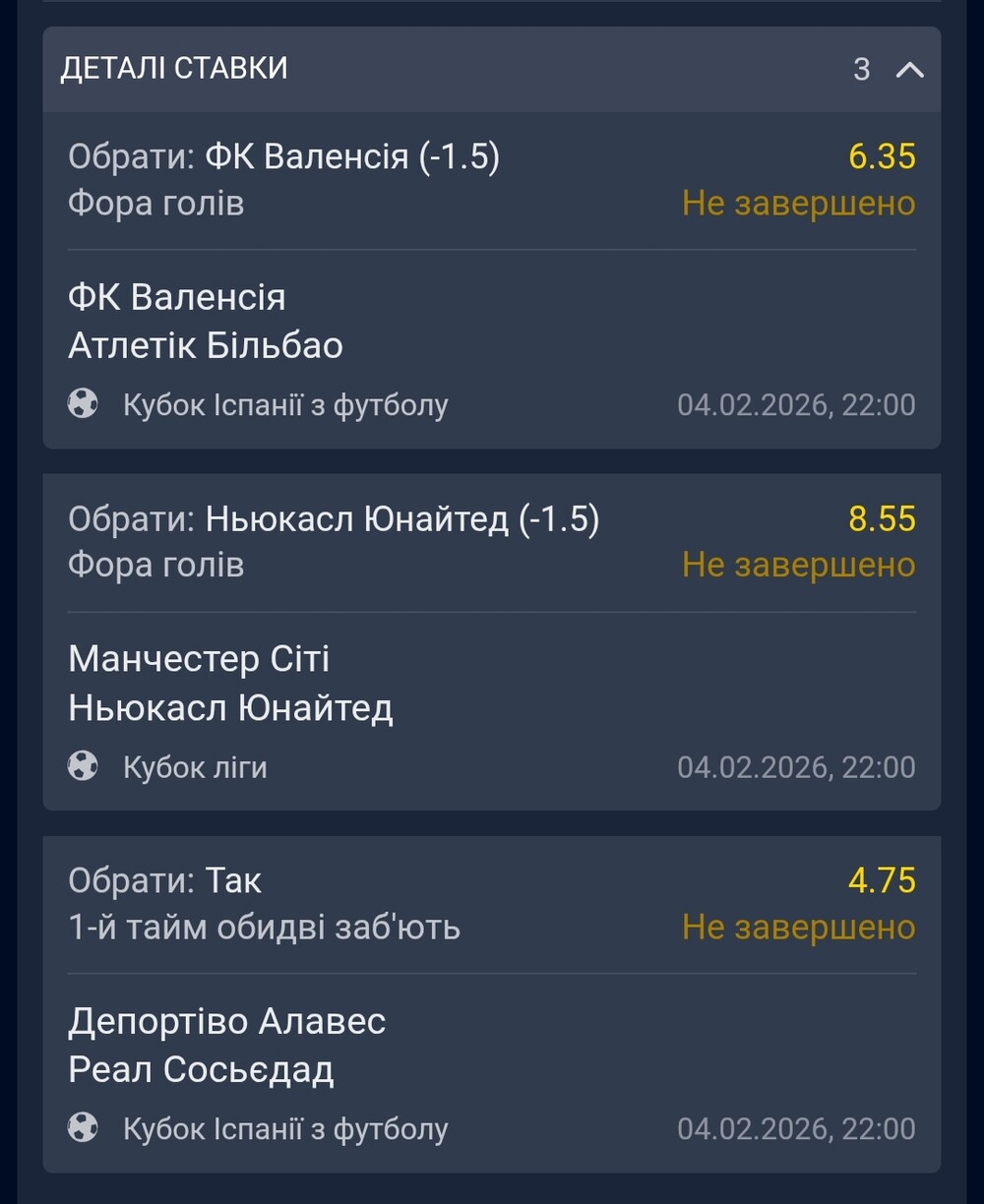Collapse the Деталі ставки section
The image size is (984, 1204).
[909, 69]
